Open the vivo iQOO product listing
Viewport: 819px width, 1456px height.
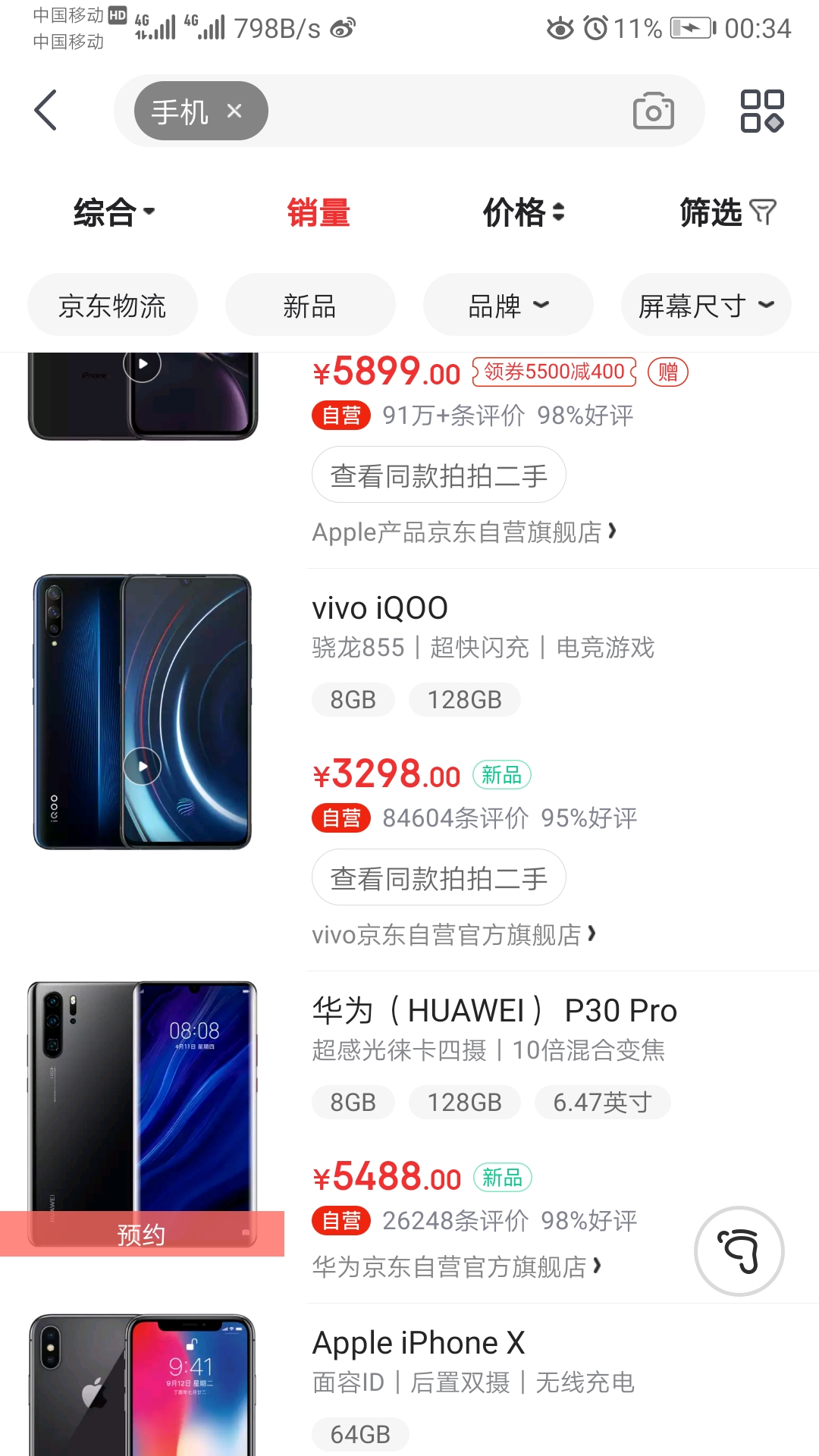[380, 608]
